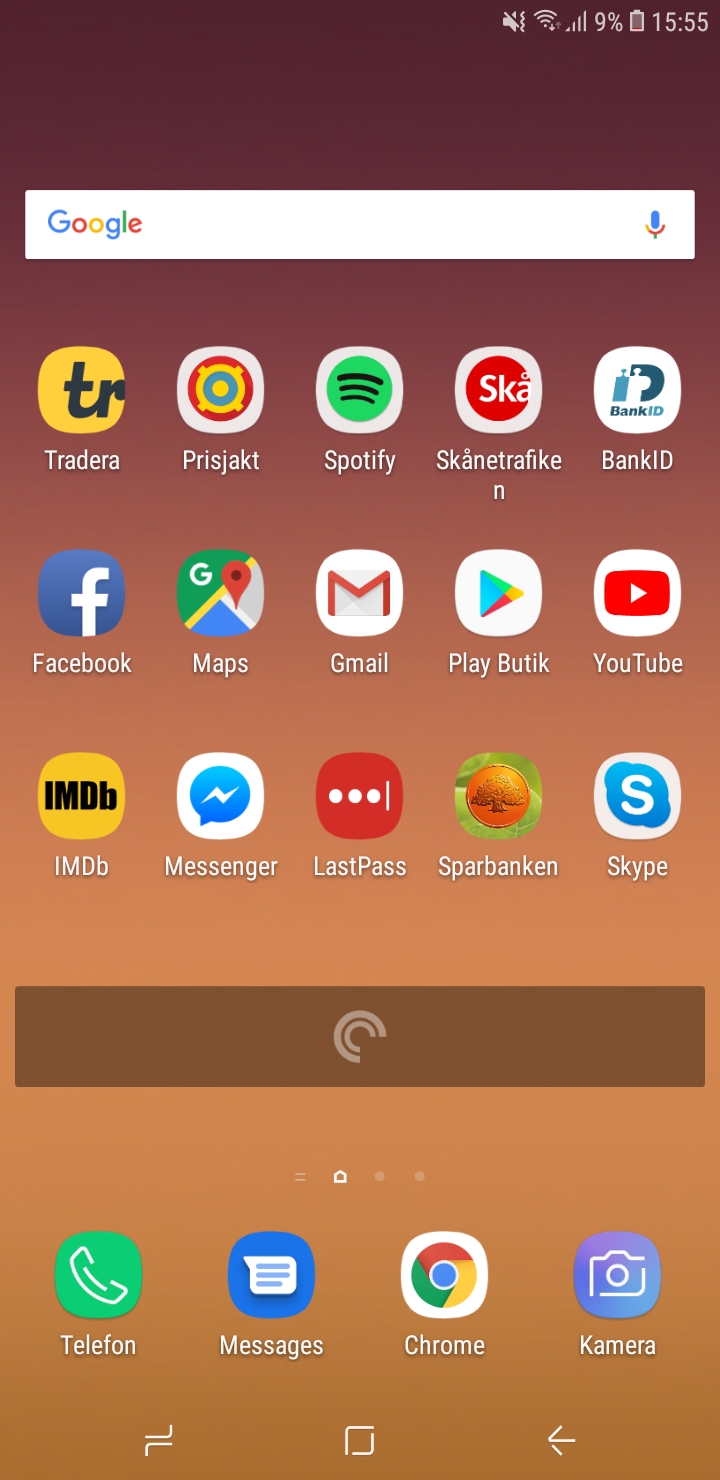Open the Tradera app
Viewport: 720px width, 1480px height.
click(82, 390)
